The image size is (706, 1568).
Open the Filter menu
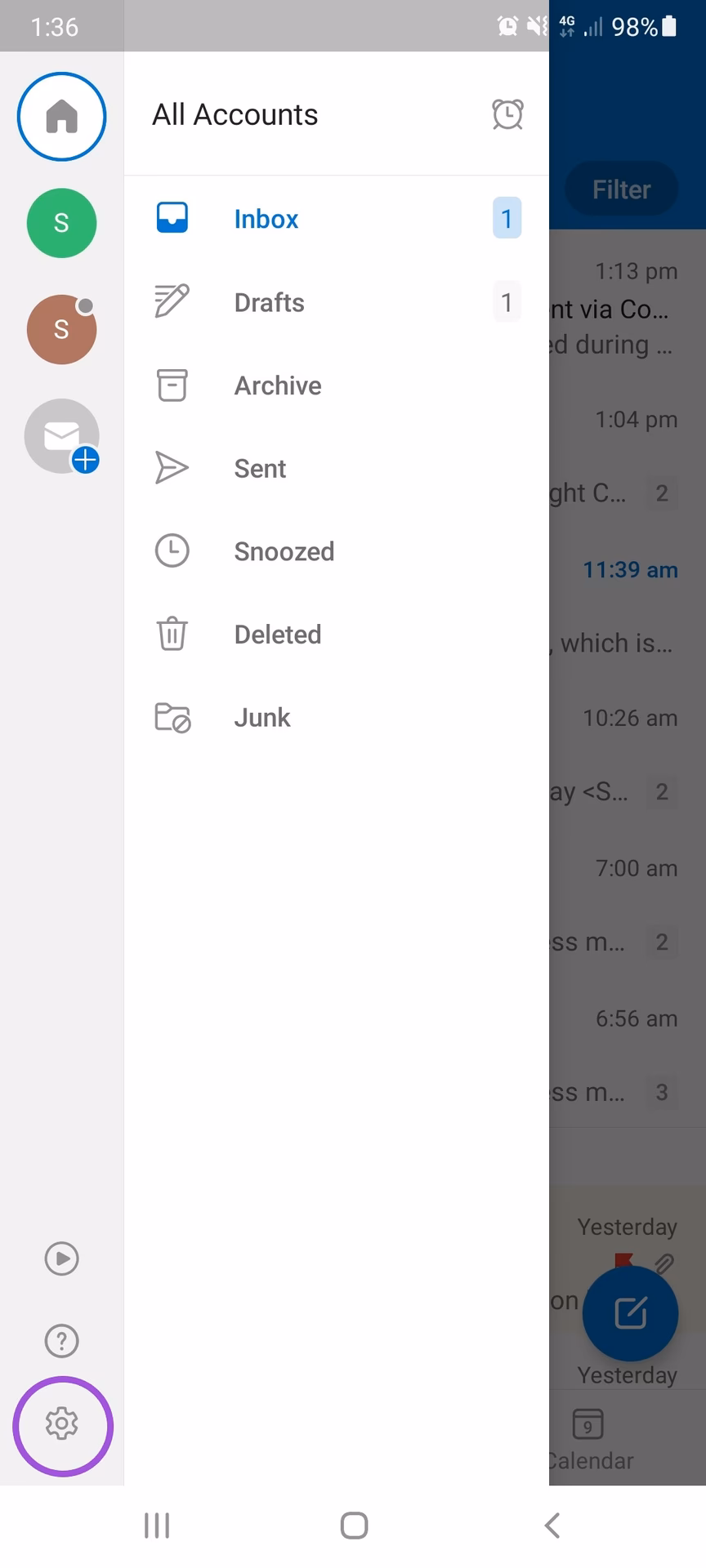click(x=621, y=189)
